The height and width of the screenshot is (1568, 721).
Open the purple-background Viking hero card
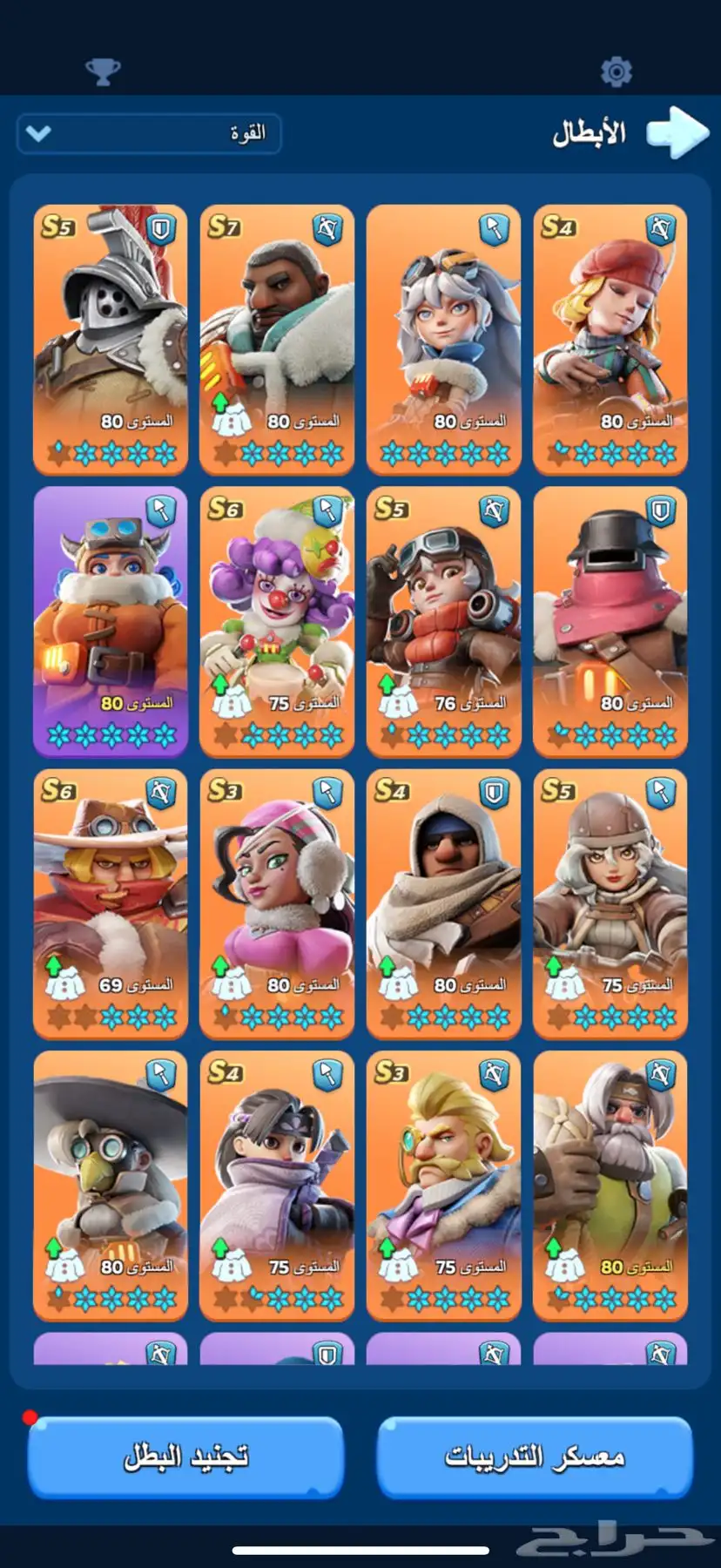111,621
